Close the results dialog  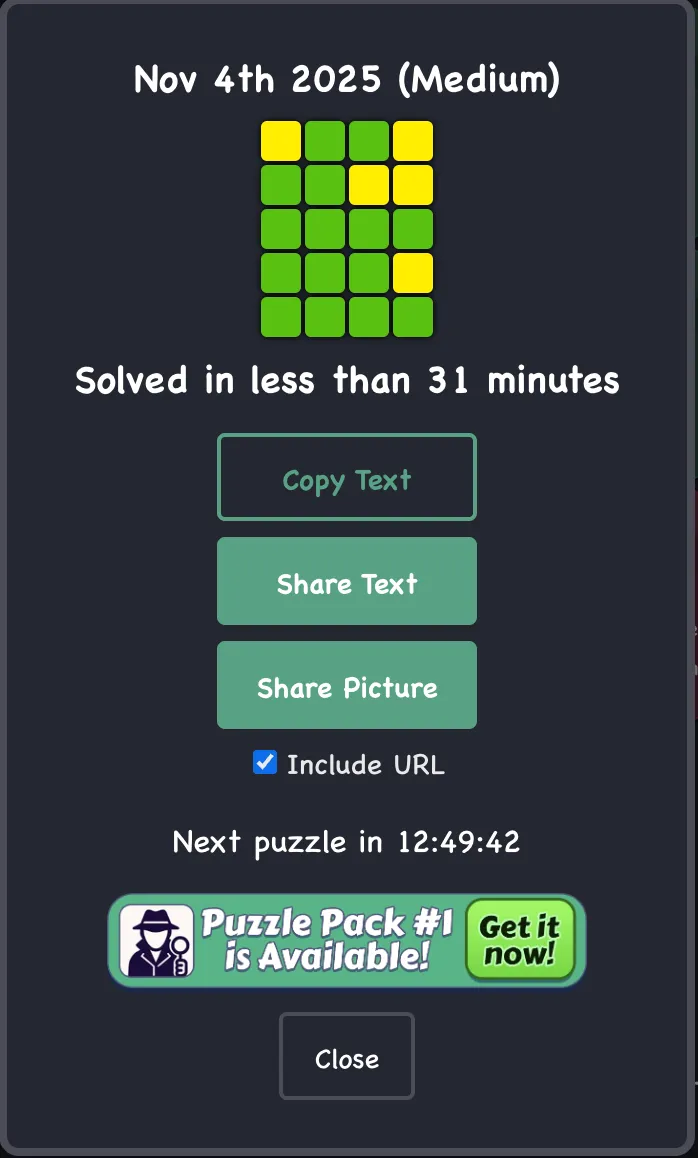click(x=346, y=1057)
